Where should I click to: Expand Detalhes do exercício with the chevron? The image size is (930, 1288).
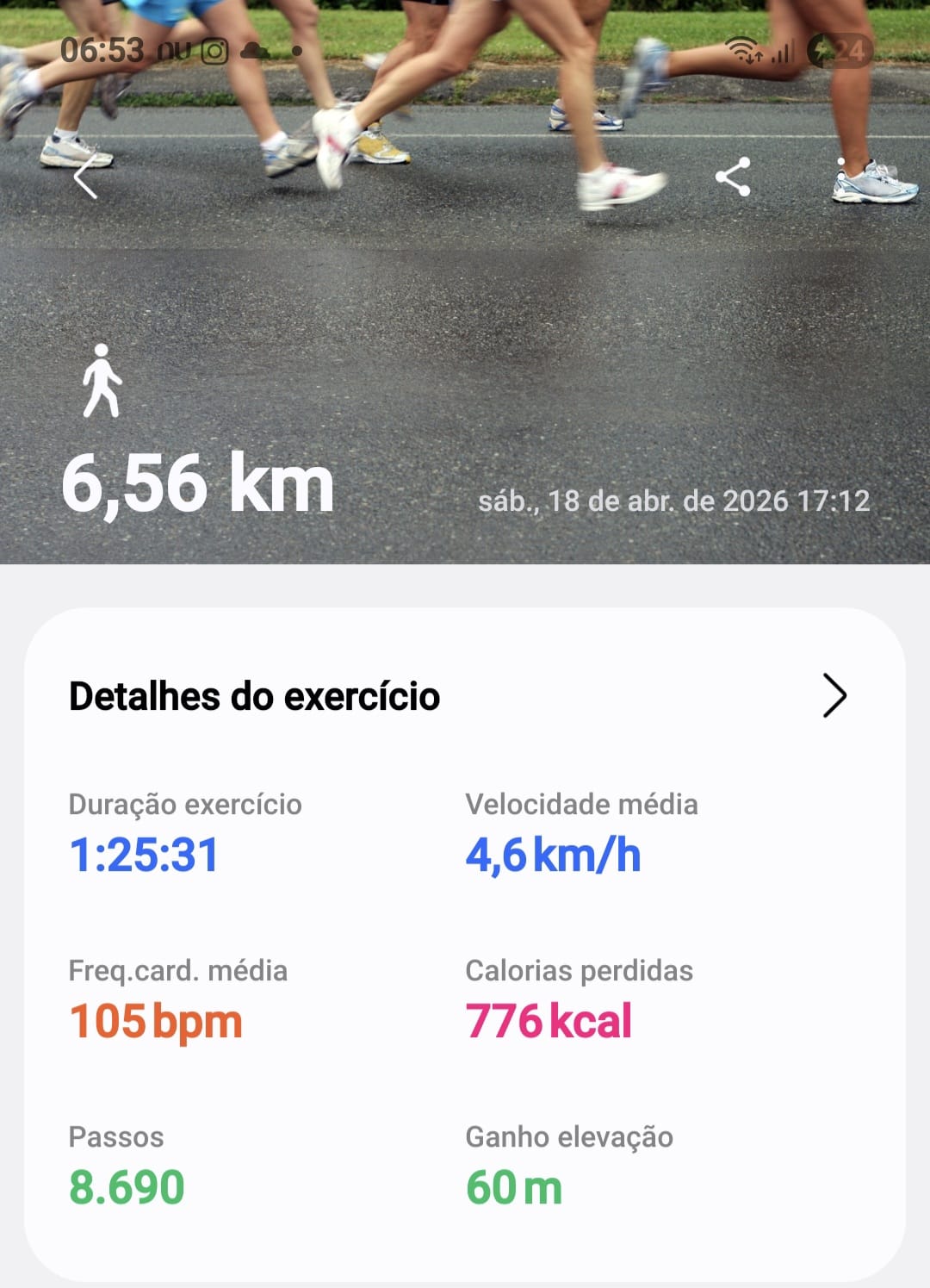[x=834, y=696]
